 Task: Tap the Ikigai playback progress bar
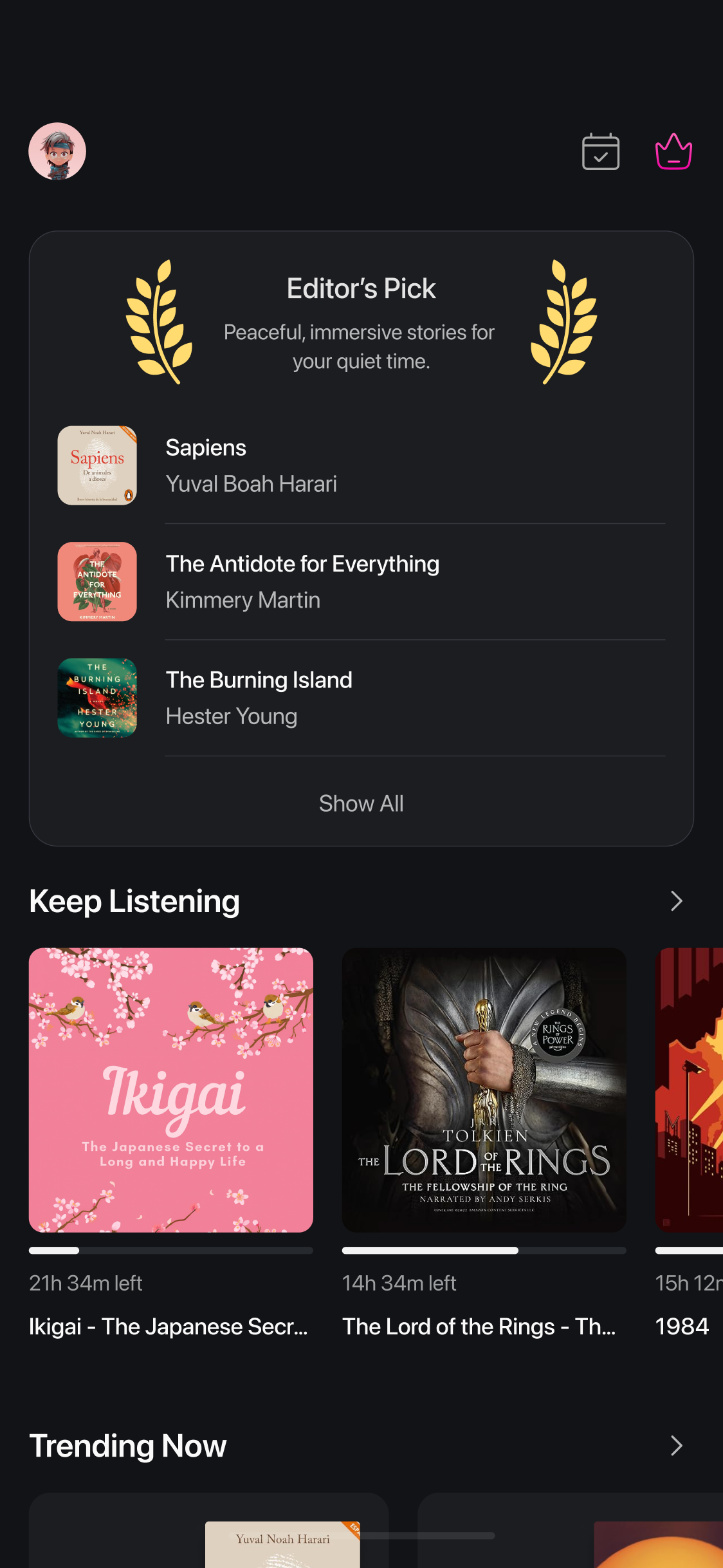point(171,1250)
